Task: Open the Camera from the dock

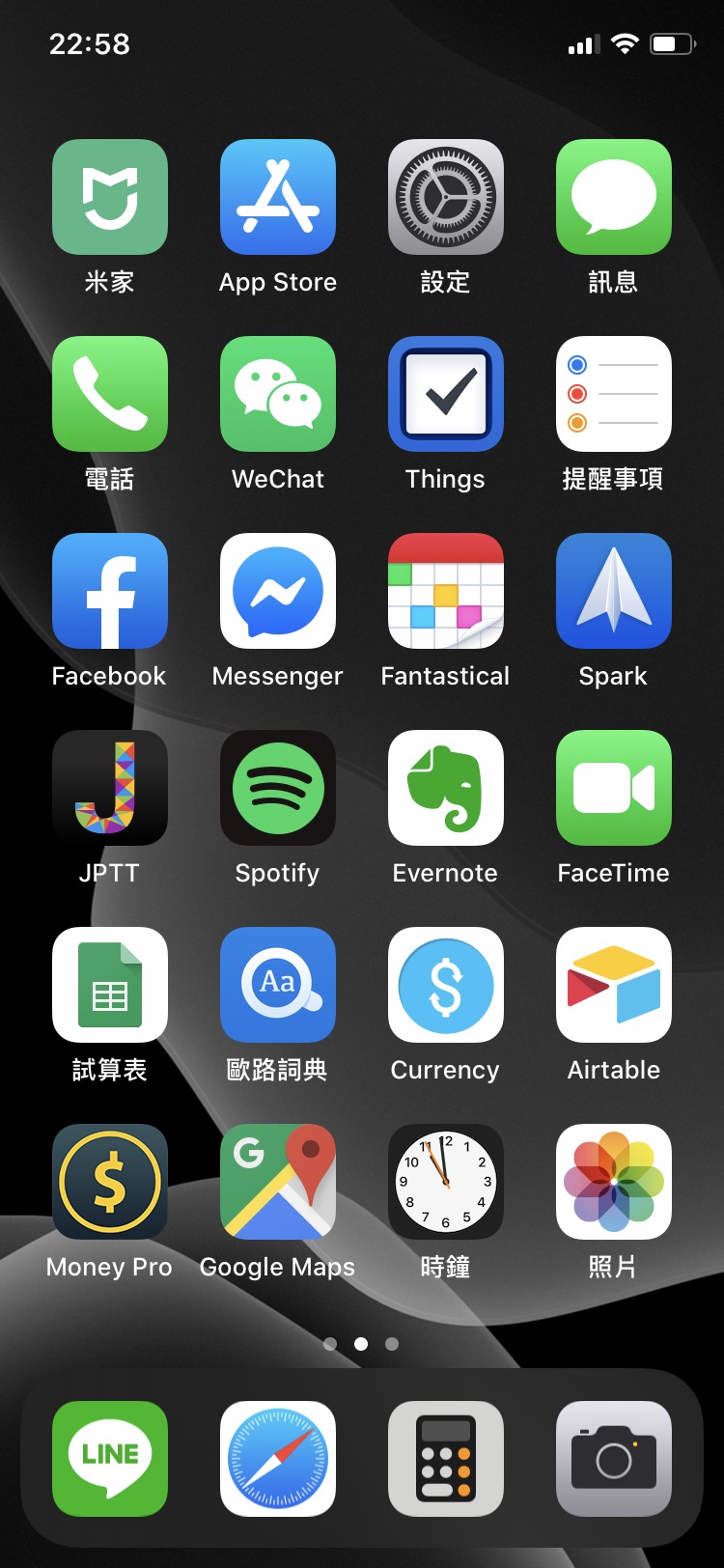Action: pyautogui.click(x=613, y=1458)
